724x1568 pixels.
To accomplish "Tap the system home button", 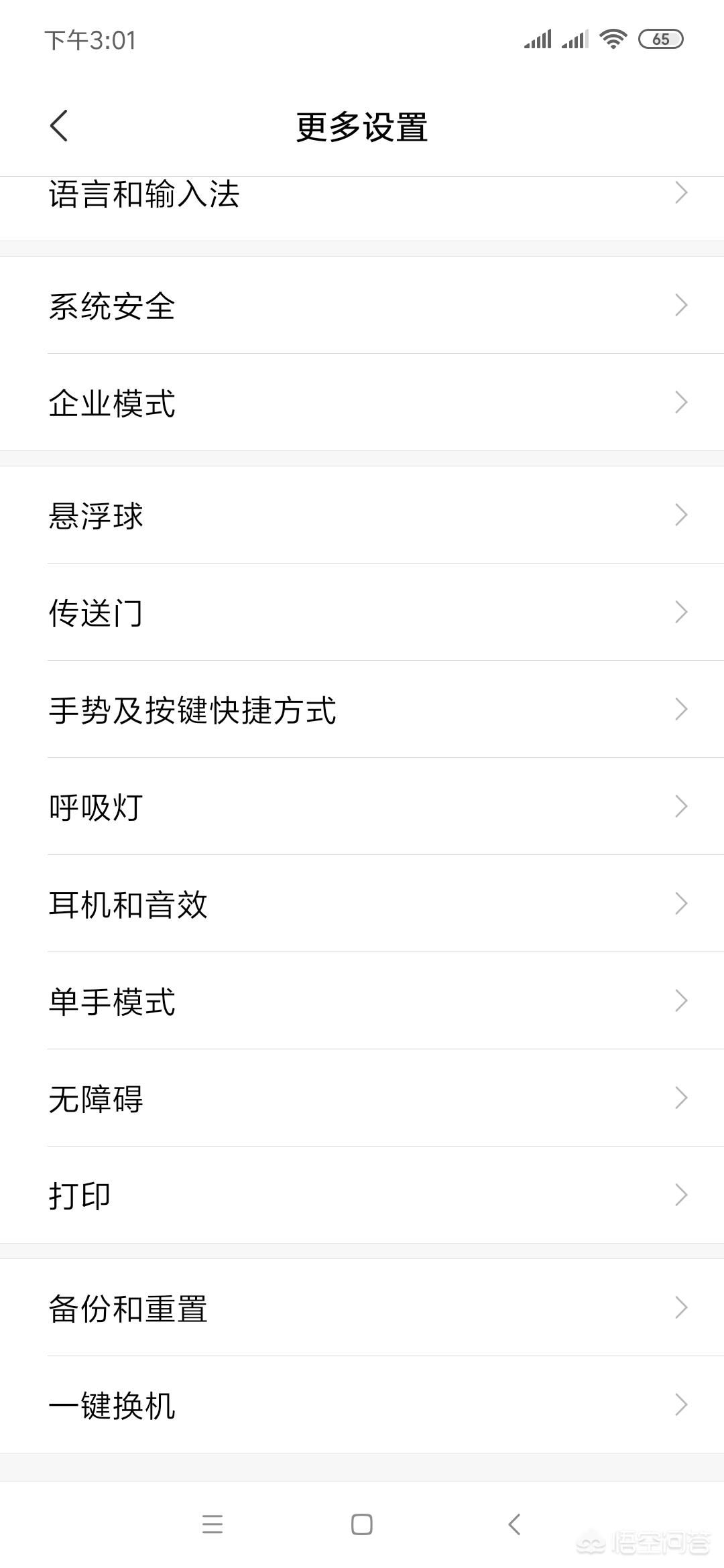I will (x=362, y=1524).
